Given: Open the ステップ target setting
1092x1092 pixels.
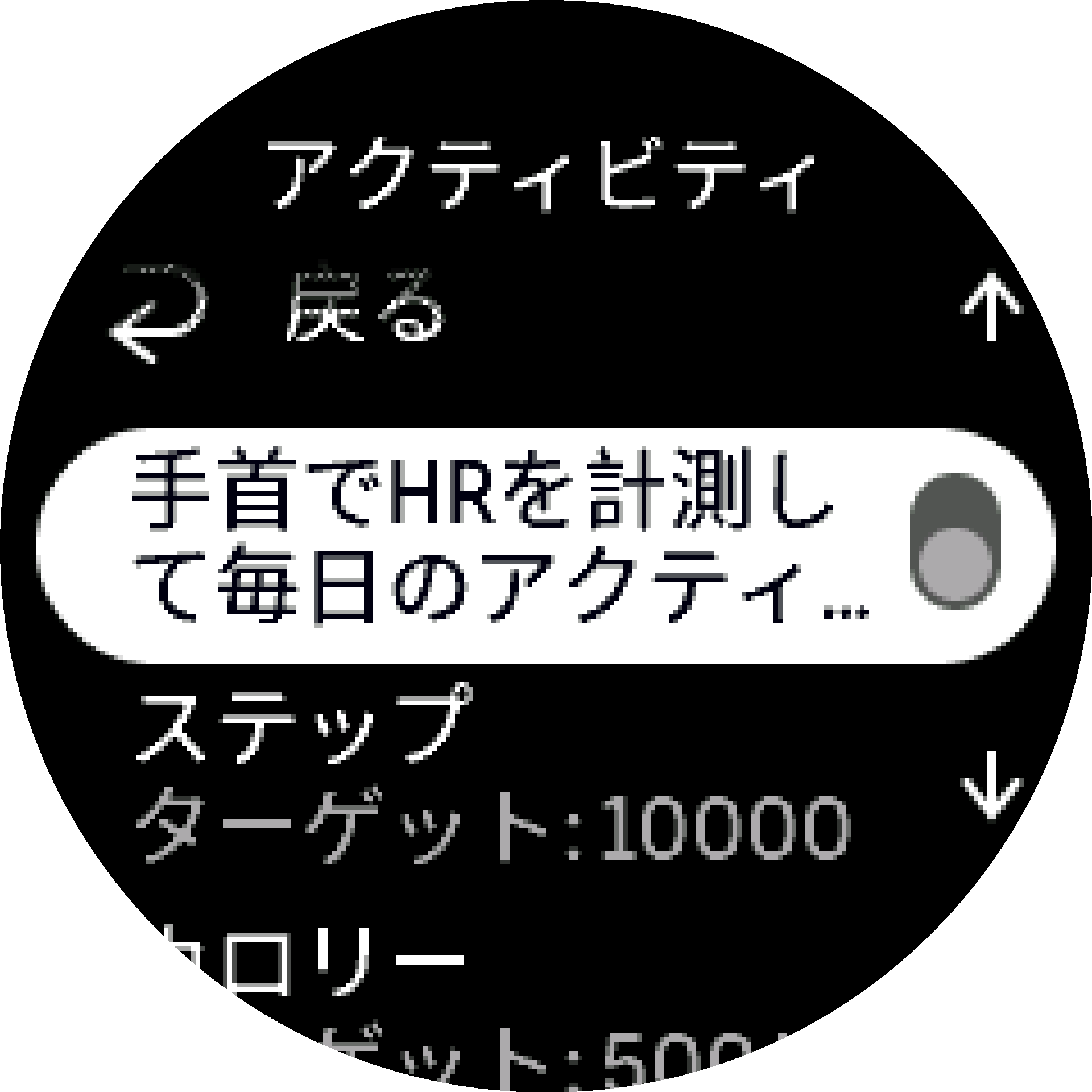Looking at the screenshot, I should pyautogui.click(x=489, y=776).
